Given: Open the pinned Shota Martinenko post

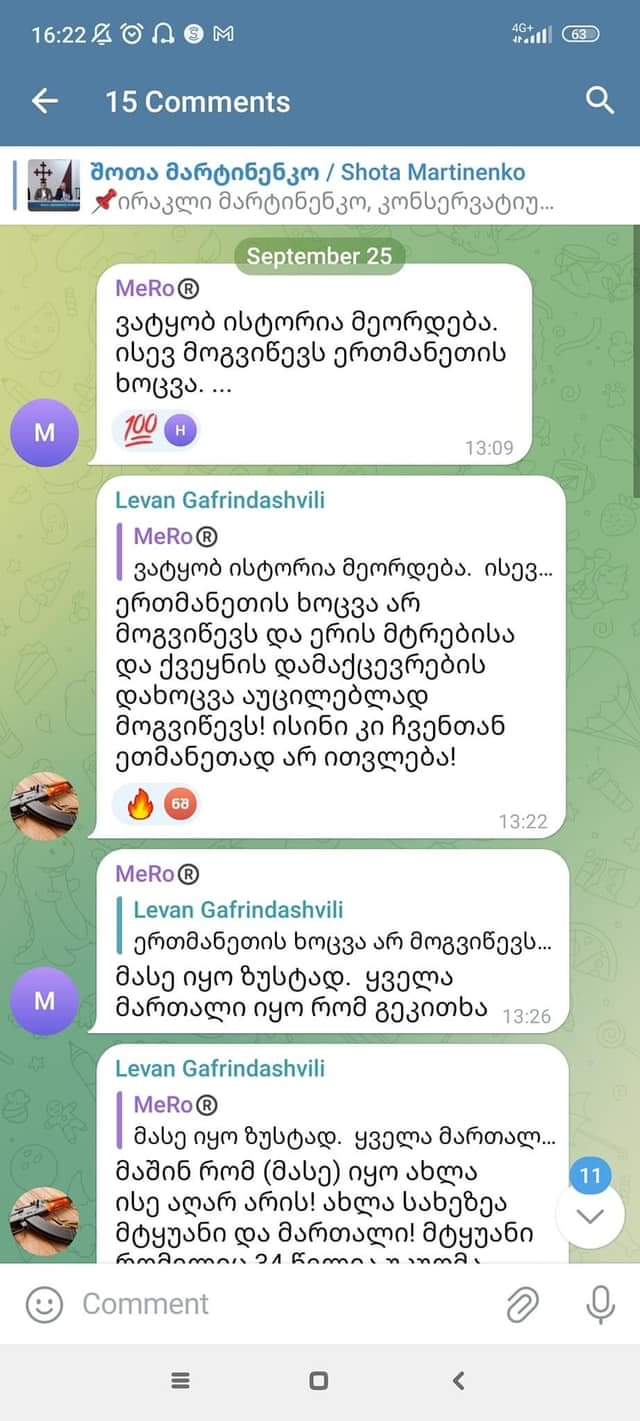Looking at the screenshot, I should 320,186.
